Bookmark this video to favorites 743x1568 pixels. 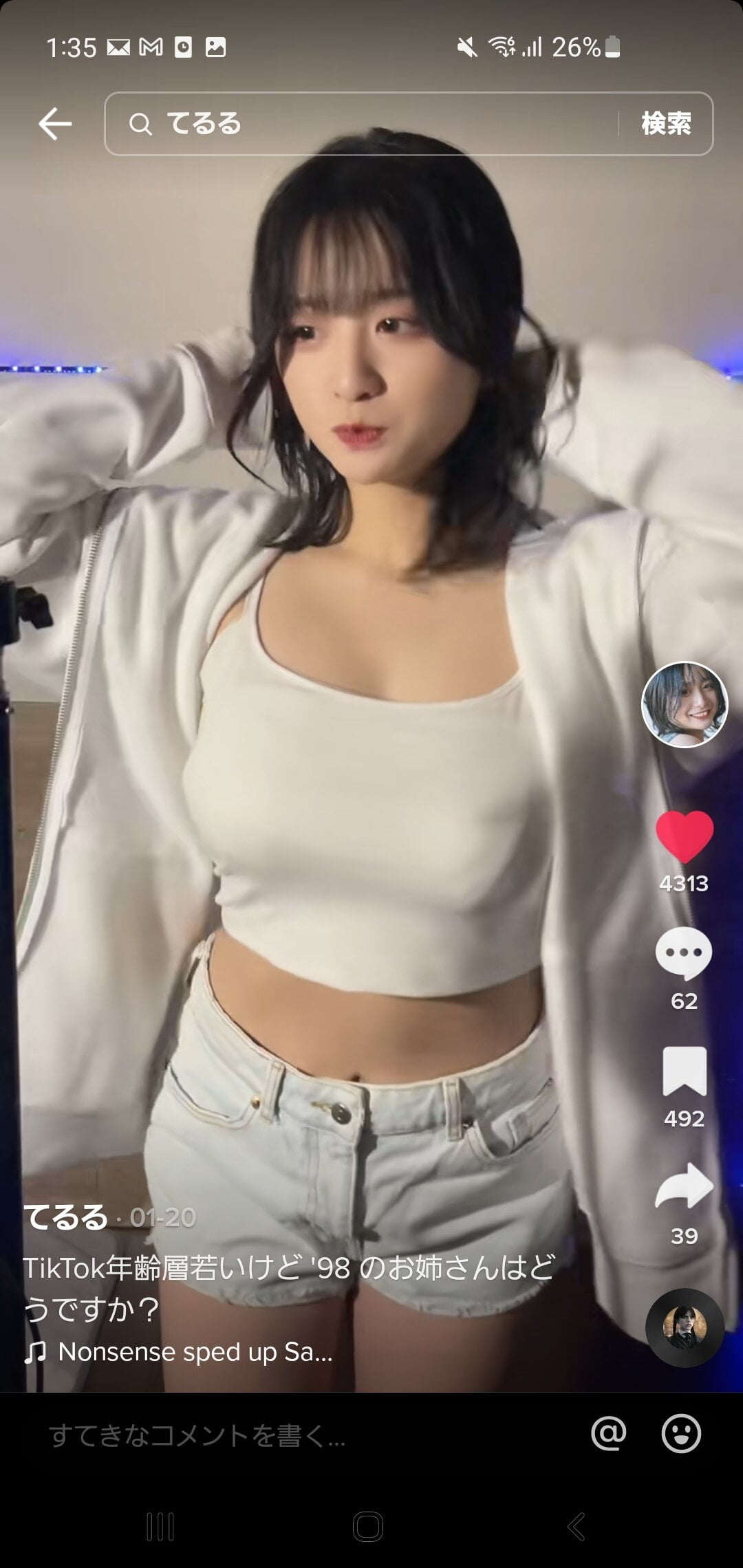684,1071
